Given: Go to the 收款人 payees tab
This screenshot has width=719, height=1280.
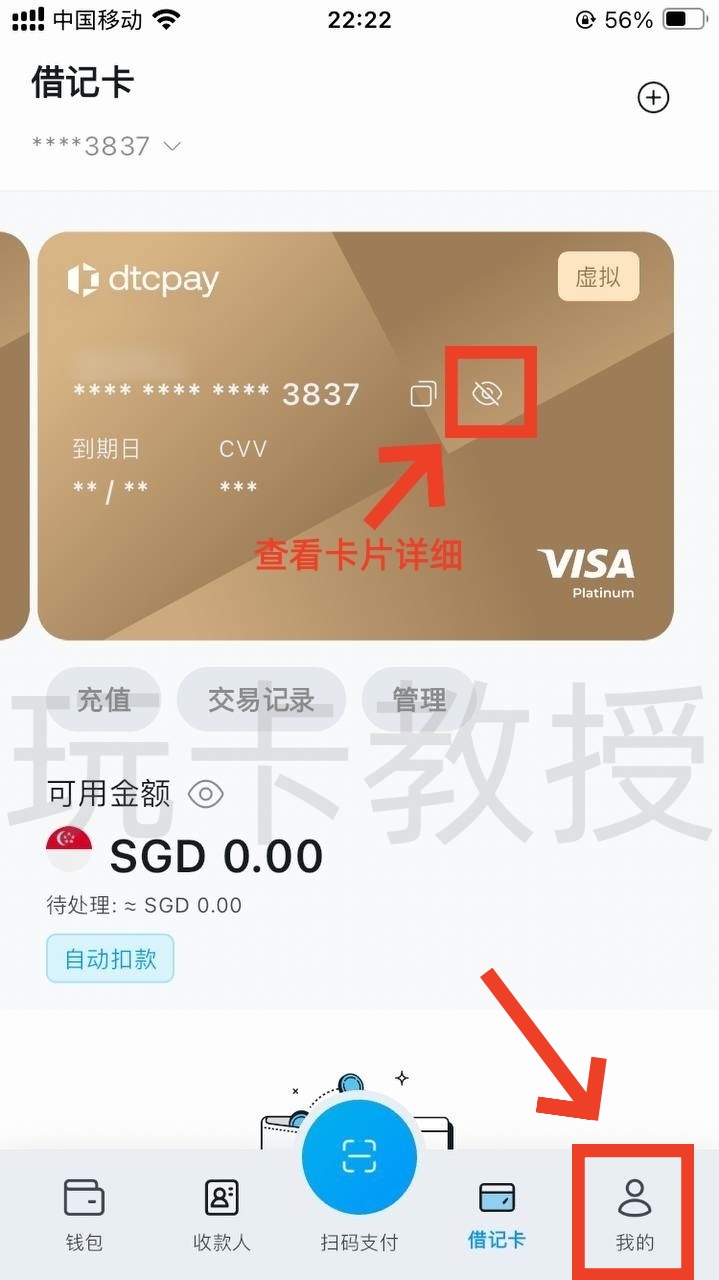Looking at the screenshot, I should click(221, 1214).
